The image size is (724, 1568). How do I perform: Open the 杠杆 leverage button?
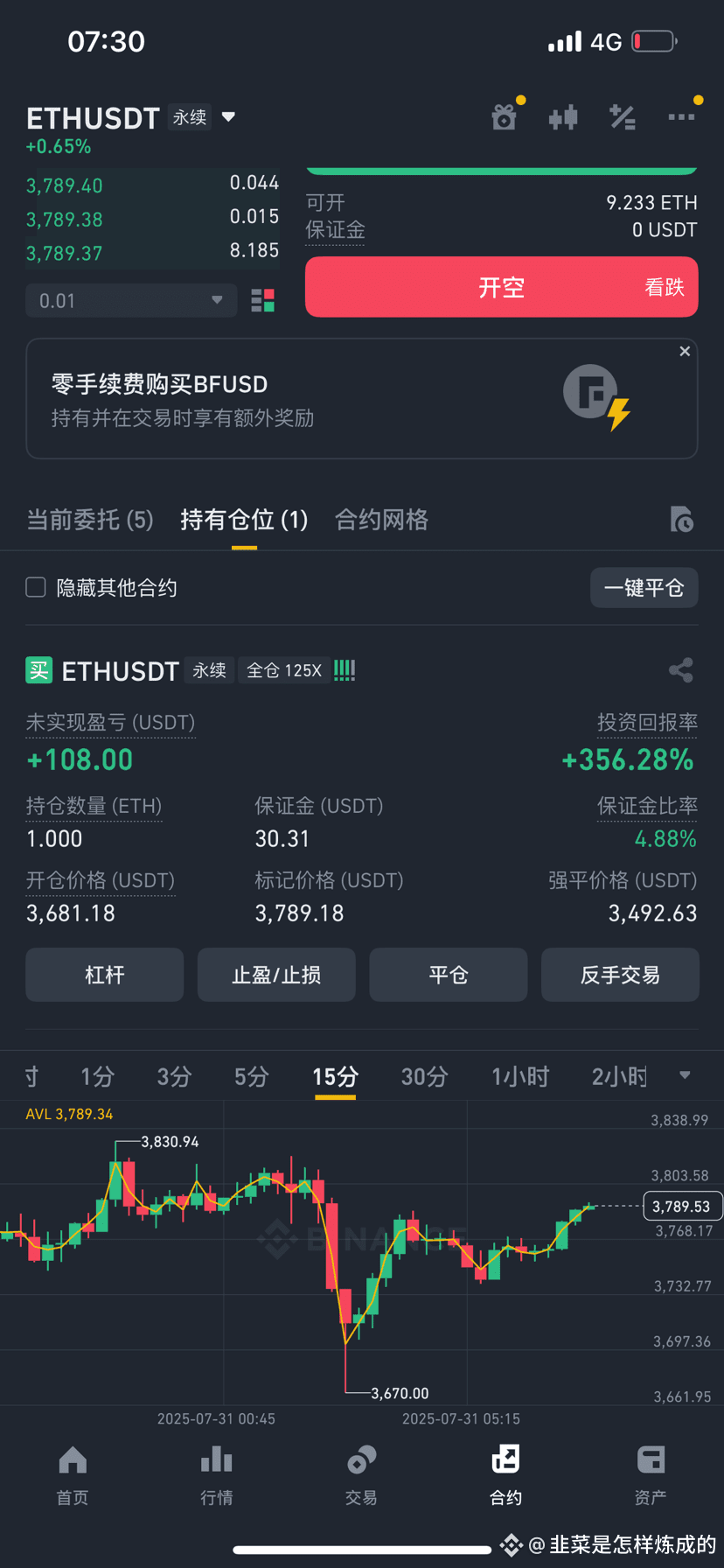click(x=105, y=975)
